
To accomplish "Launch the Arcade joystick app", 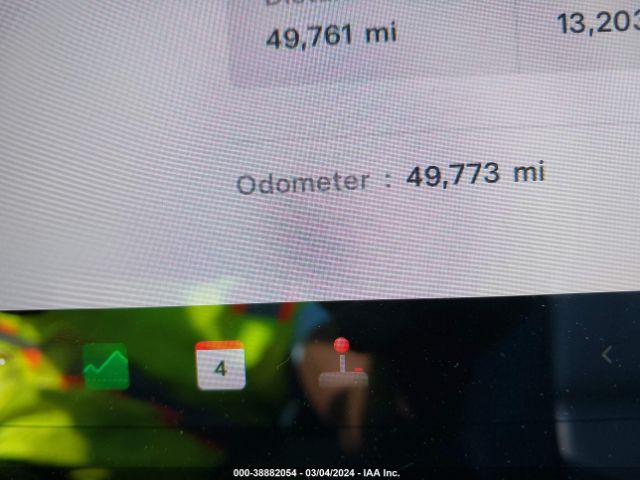I will [343, 364].
